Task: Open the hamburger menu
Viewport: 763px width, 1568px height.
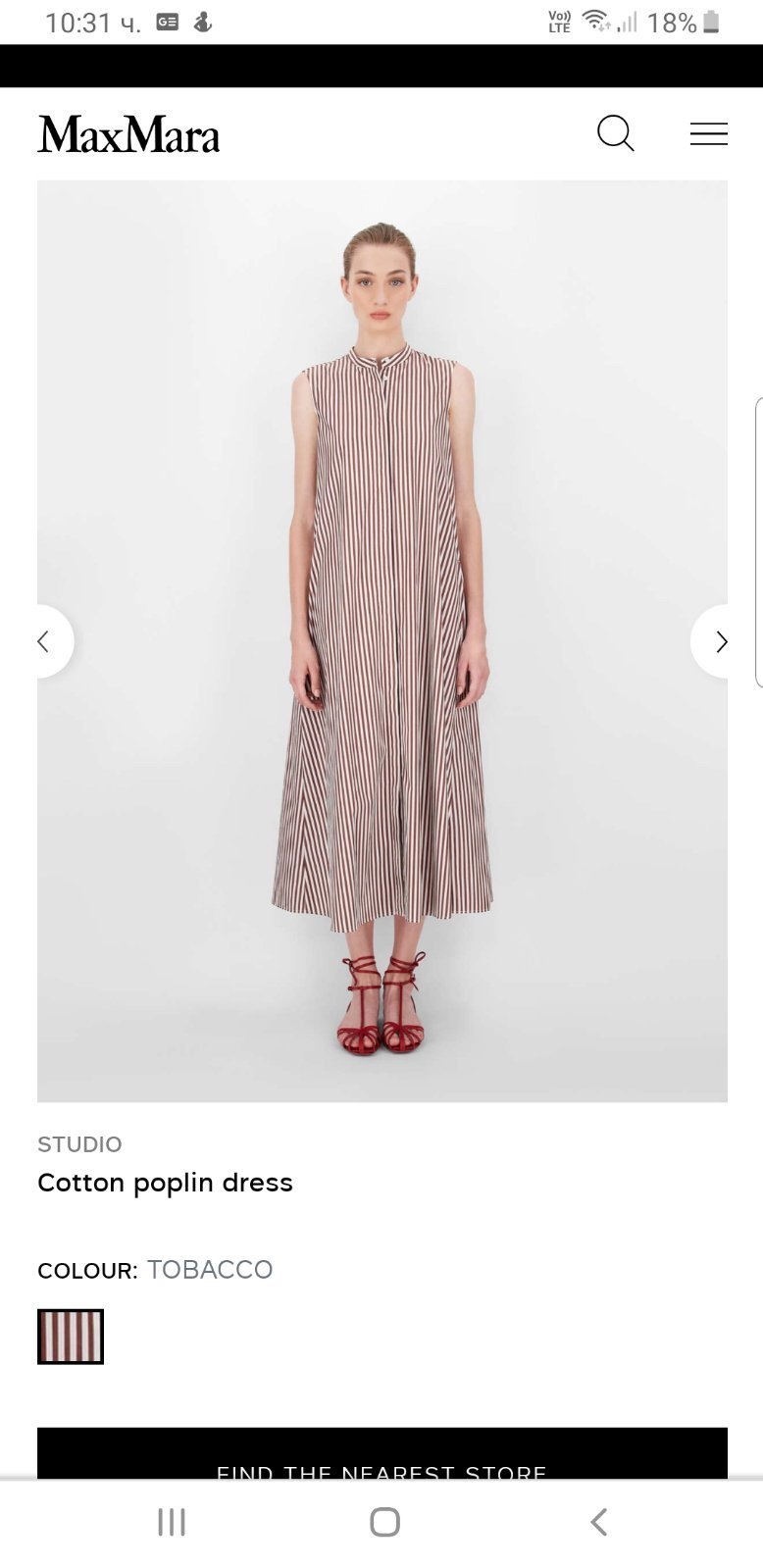Action: pos(708,134)
